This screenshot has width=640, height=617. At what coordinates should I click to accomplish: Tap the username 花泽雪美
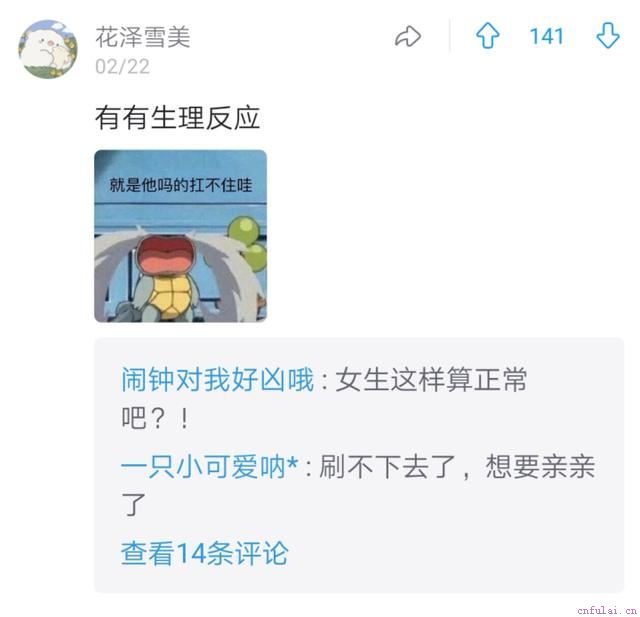coord(142,38)
